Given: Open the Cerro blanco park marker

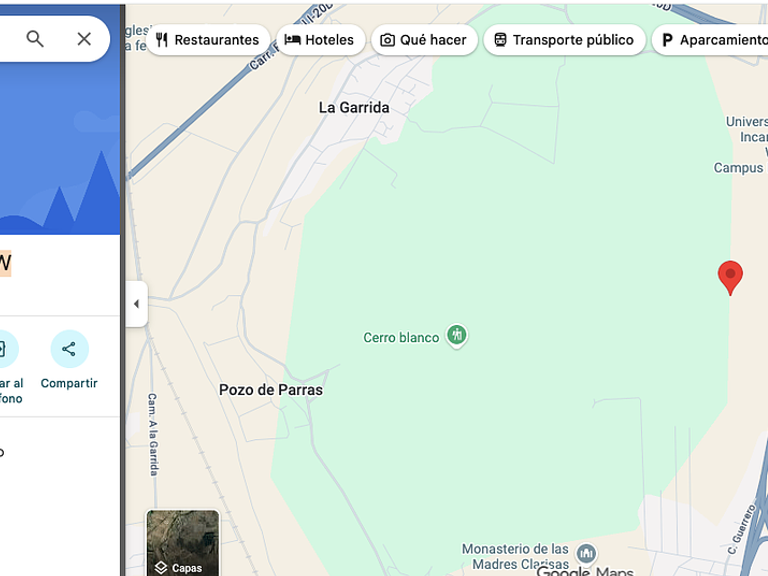Looking at the screenshot, I should (456, 336).
